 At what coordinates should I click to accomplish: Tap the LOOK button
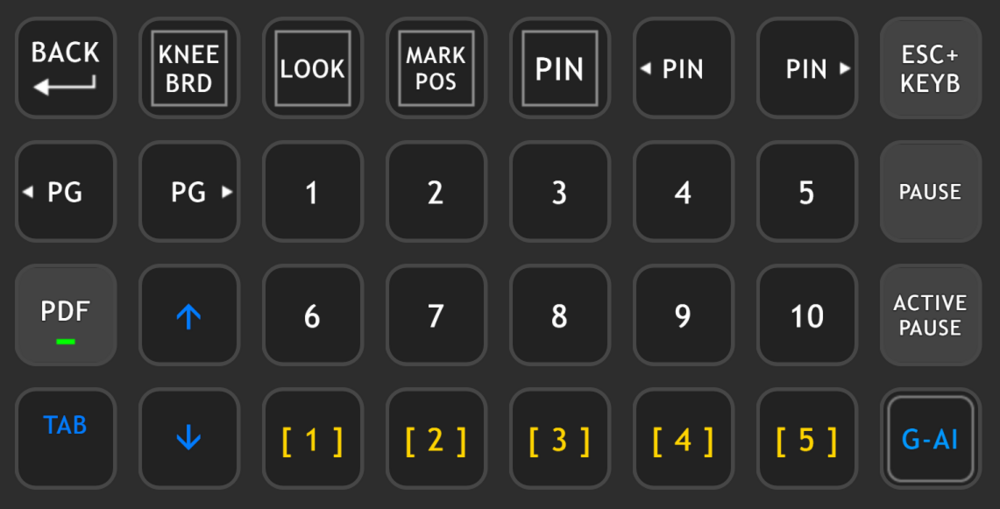pyautogui.click(x=312, y=68)
